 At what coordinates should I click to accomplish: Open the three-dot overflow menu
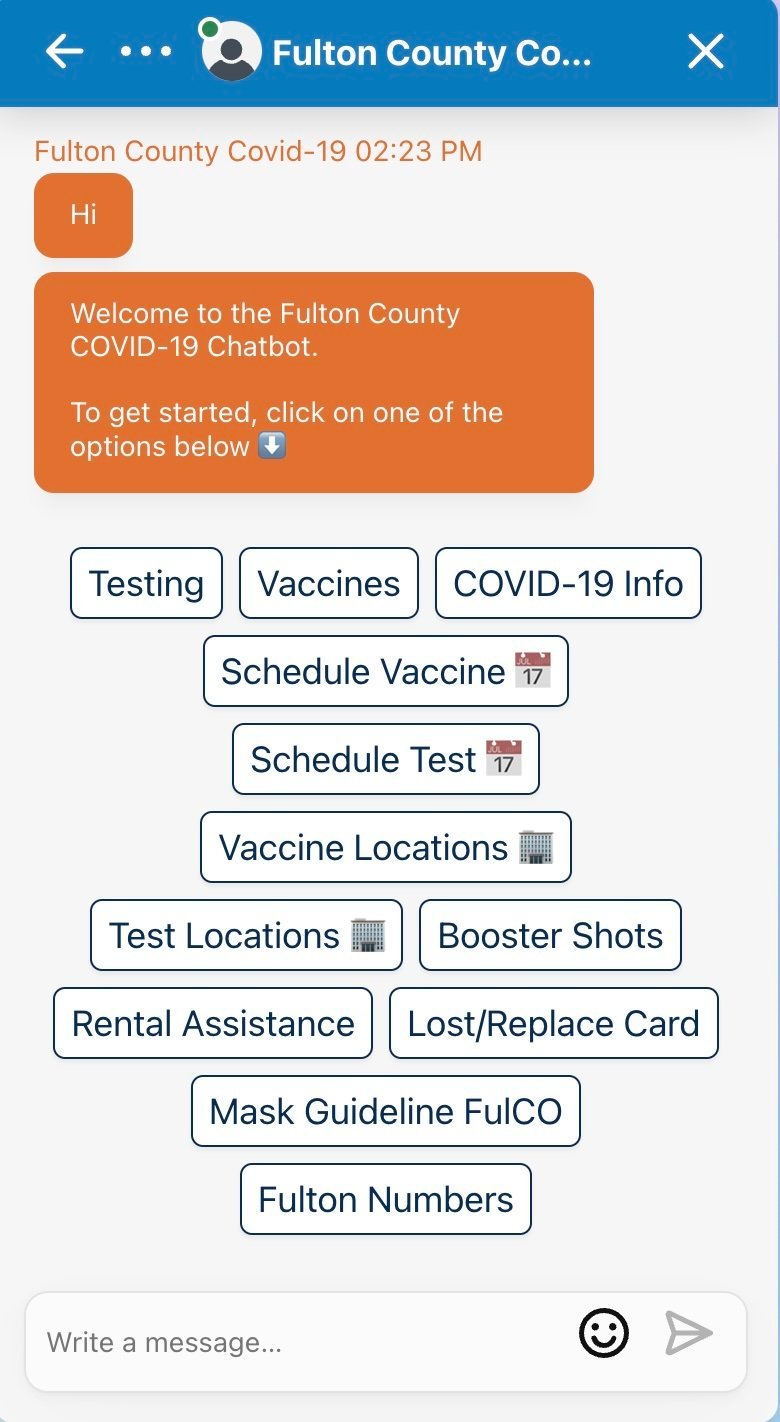point(146,51)
